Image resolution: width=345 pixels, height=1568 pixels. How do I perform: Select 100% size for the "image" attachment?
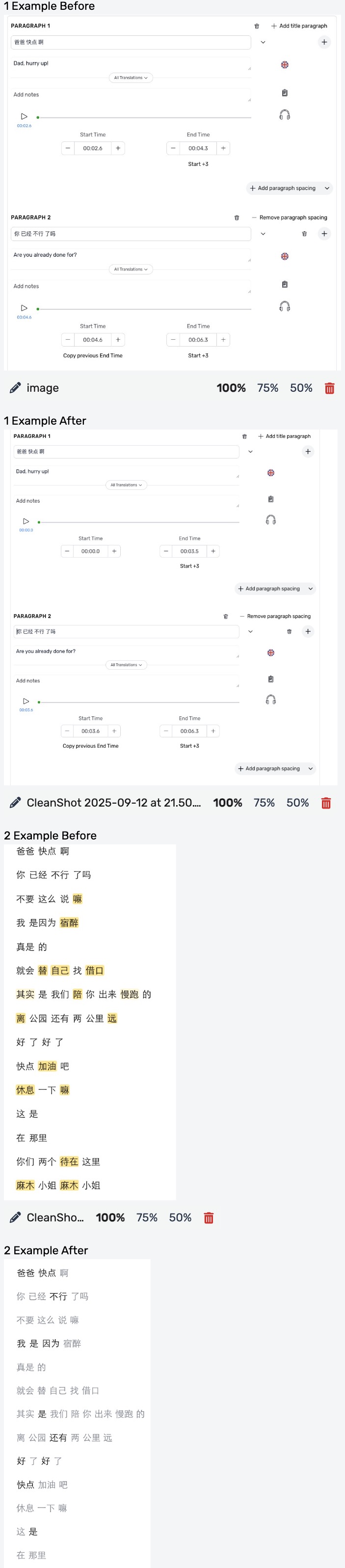pyautogui.click(x=231, y=388)
